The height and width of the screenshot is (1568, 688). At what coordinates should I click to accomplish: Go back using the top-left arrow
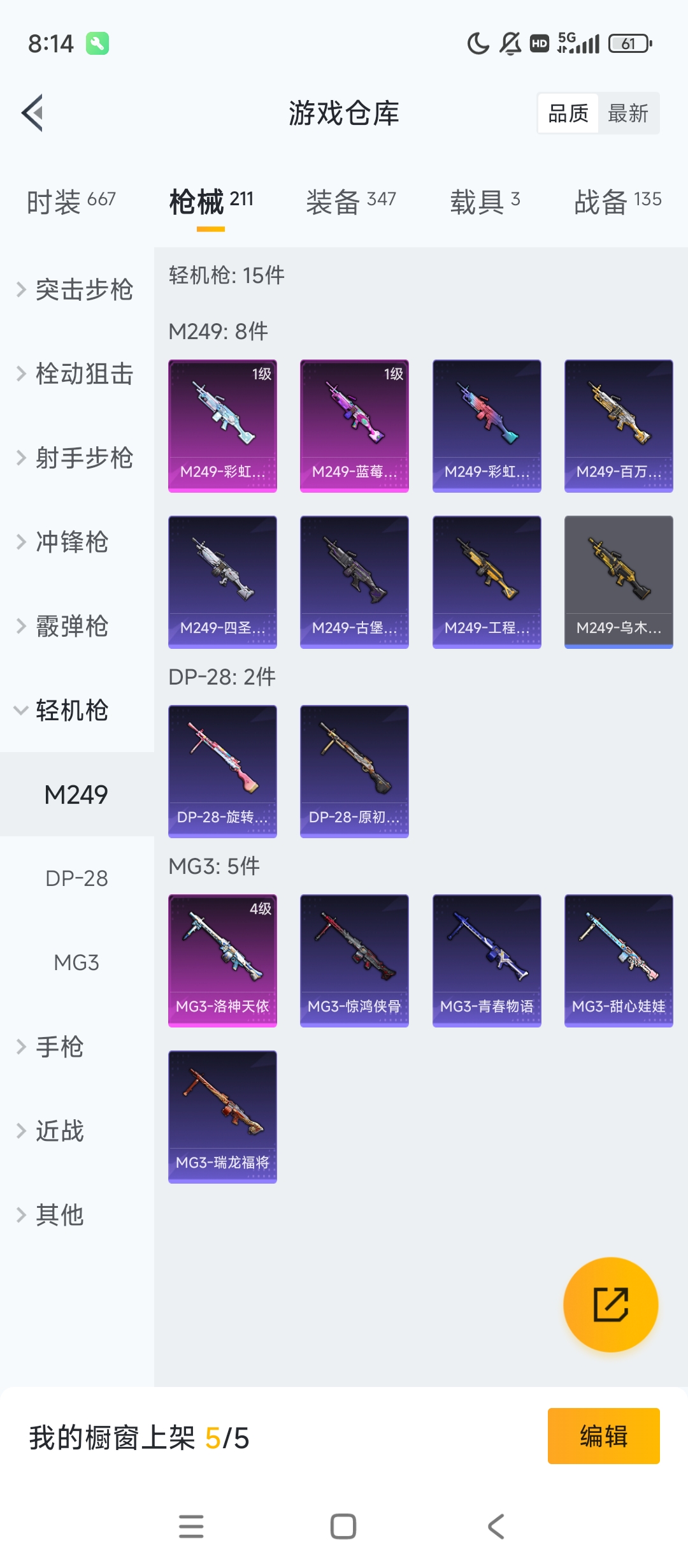(x=33, y=113)
